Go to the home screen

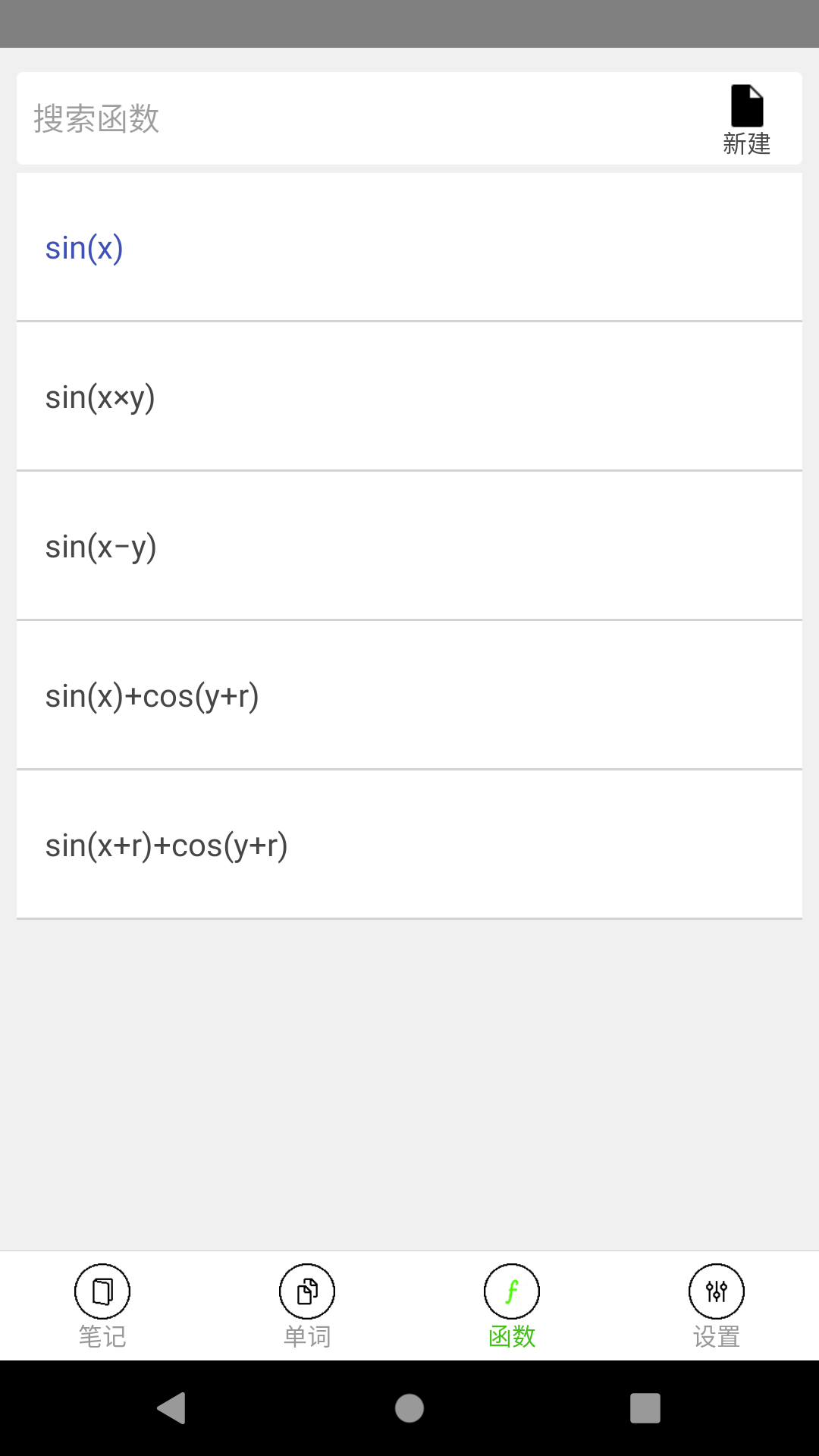point(409,1408)
